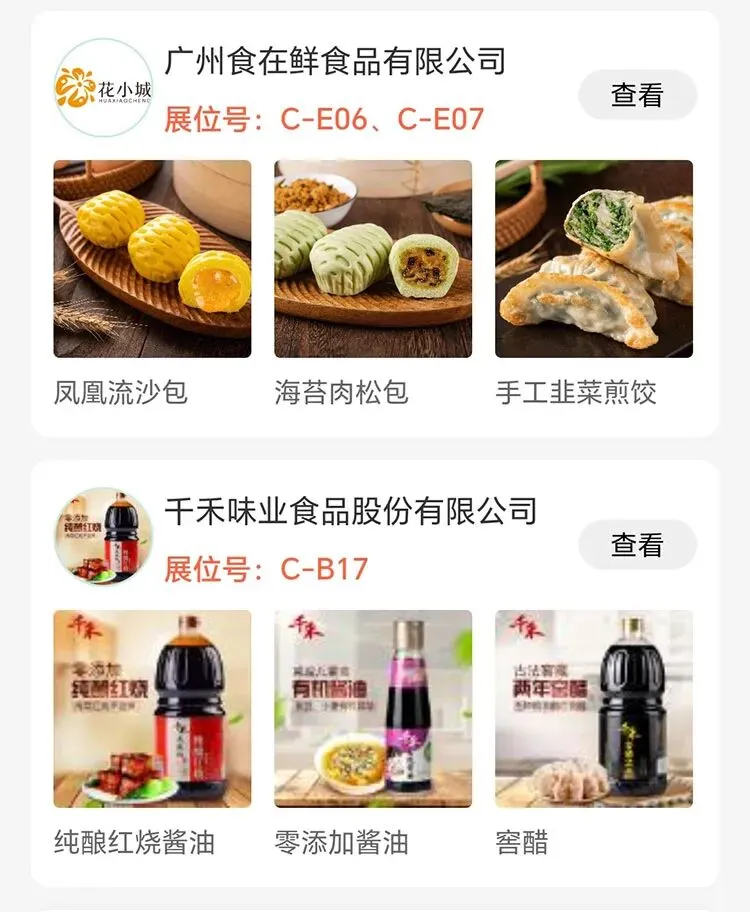Open the 凤凰流沙包 product tile
Screen dimensions: 750x912
coord(152,259)
